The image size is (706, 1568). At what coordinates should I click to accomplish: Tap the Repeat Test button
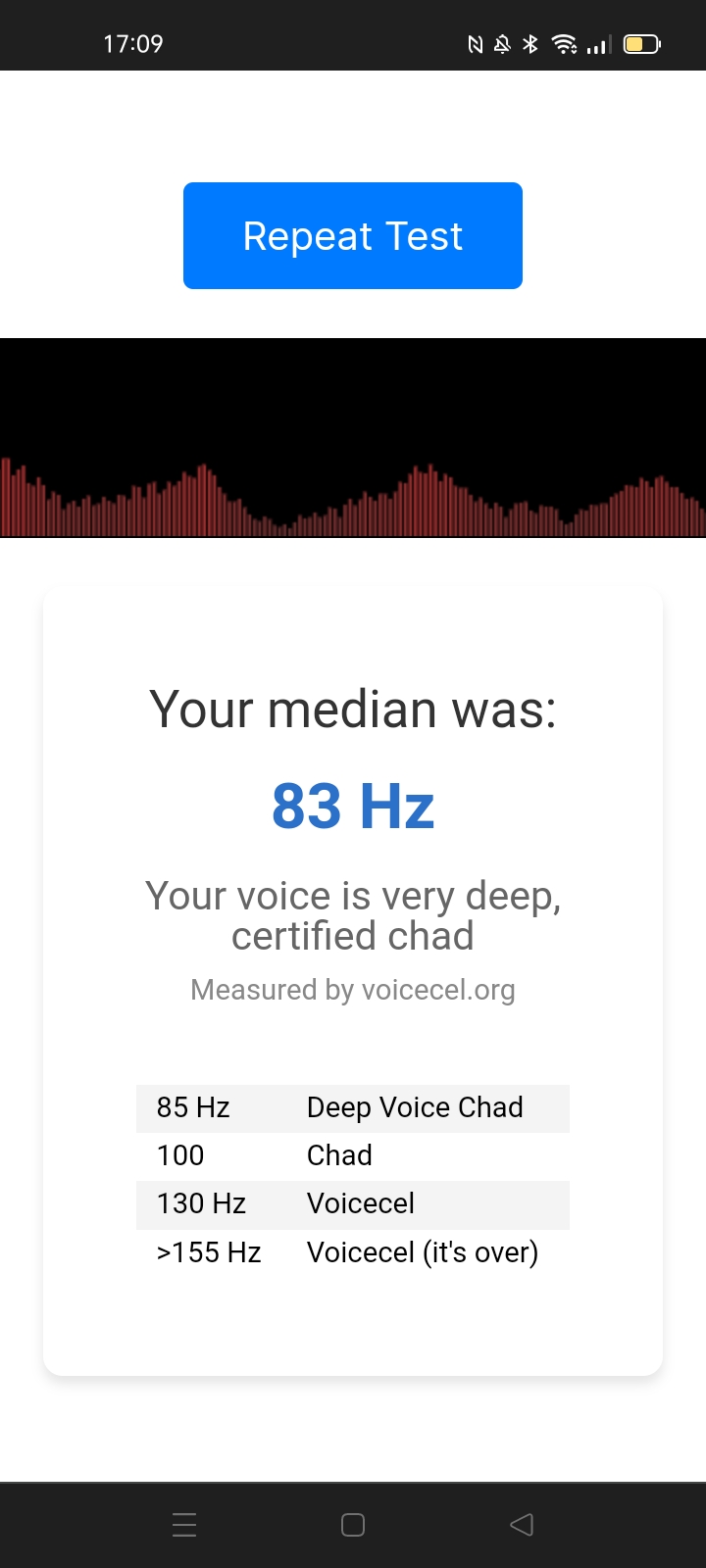[x=353, y=235]
